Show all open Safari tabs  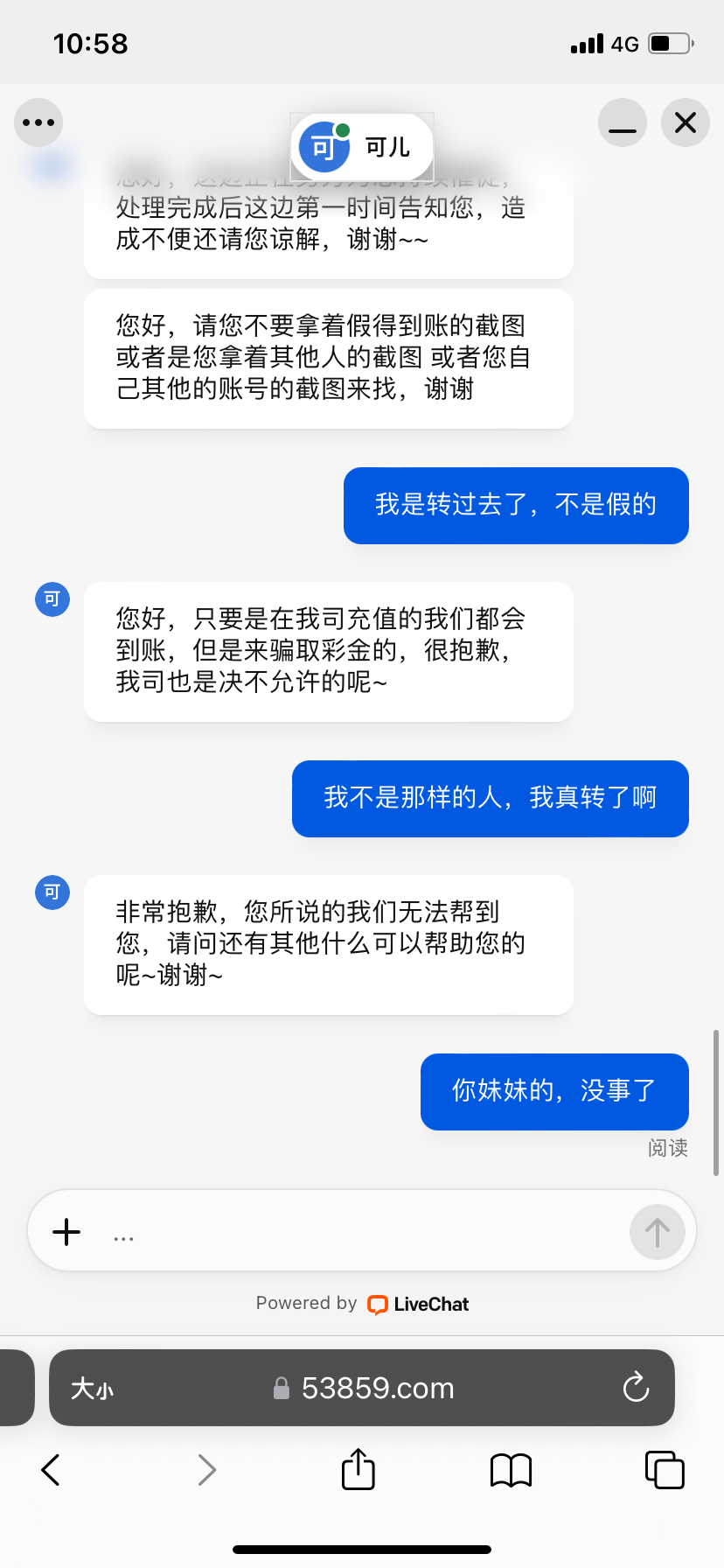[x=664, y=1470]
